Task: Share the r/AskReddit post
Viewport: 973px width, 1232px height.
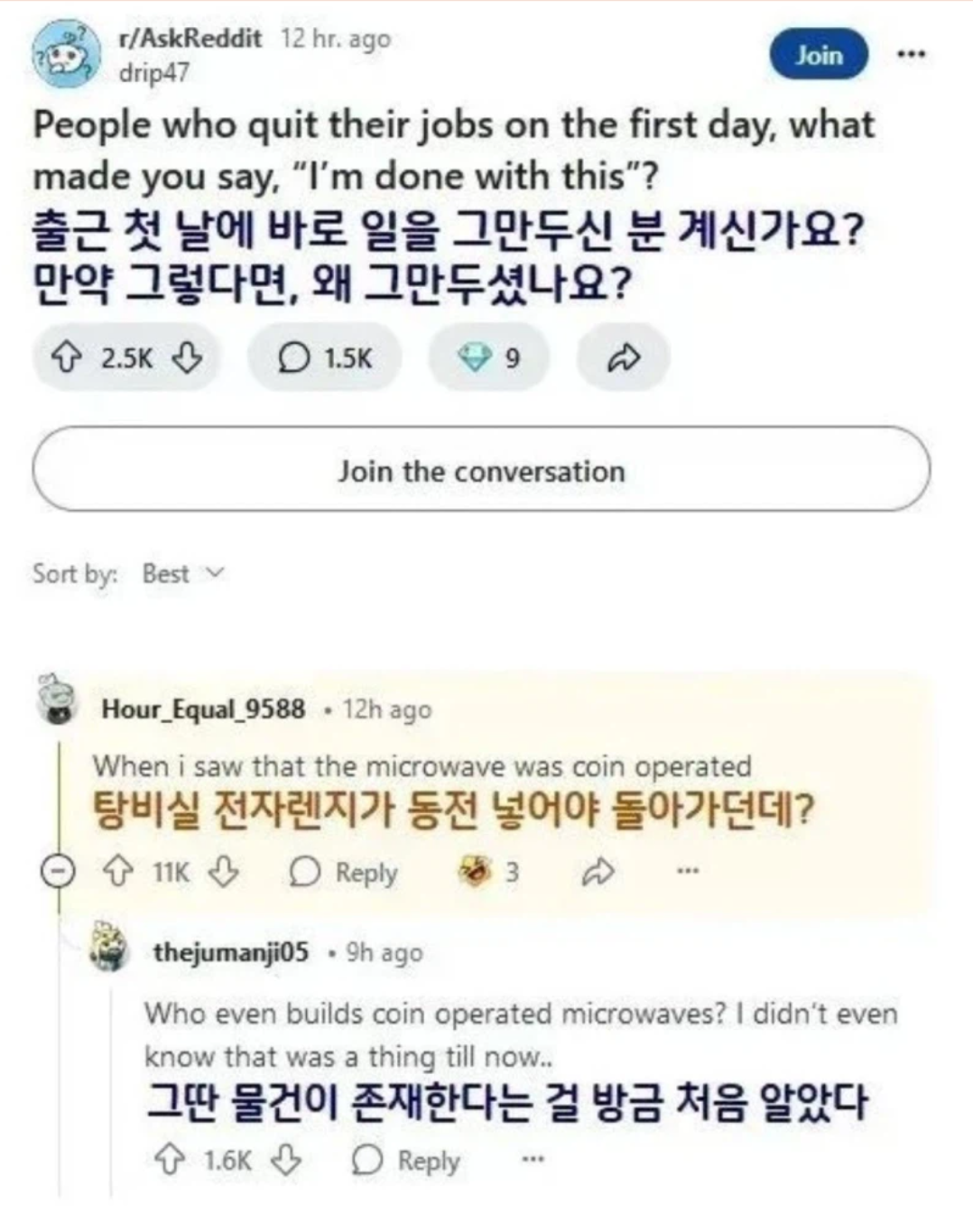Action: point(623,357)
